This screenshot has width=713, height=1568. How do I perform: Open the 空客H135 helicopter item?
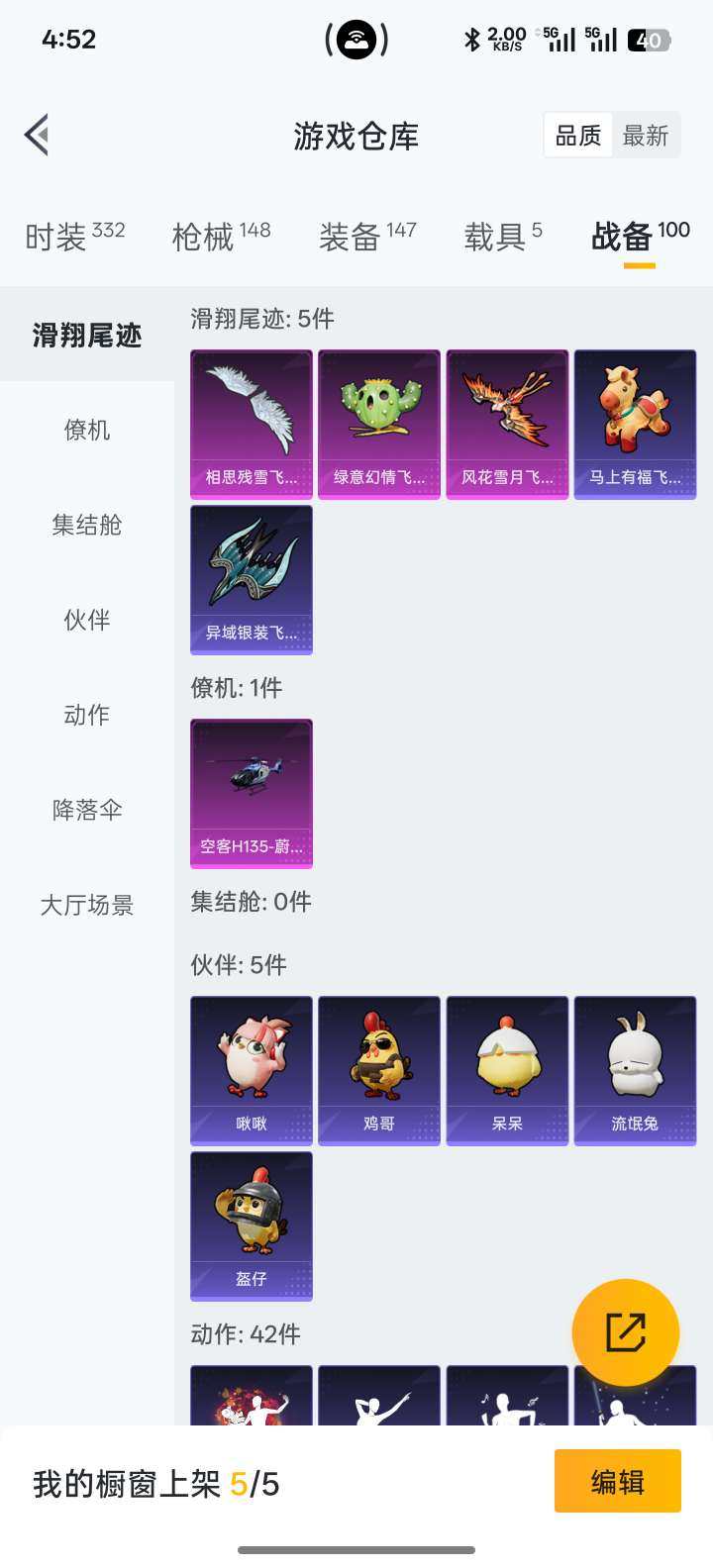pos(251,792)
